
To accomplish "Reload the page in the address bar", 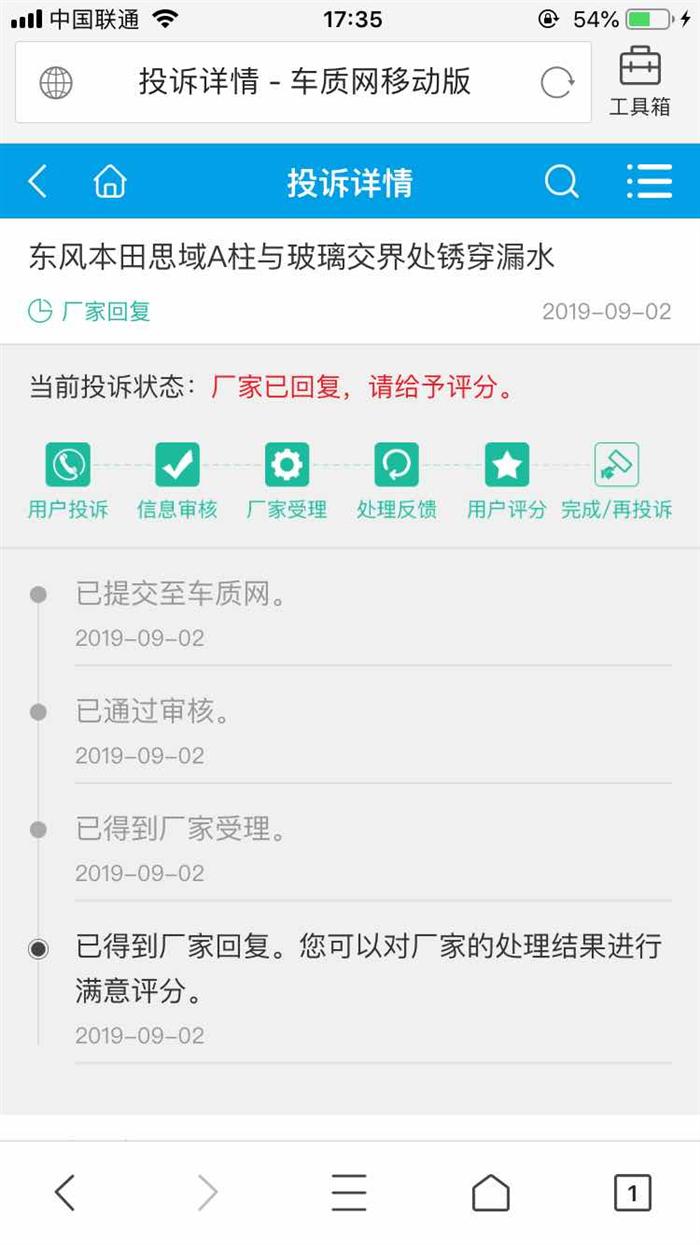I will pyautogui.click(x=557, y=83).
